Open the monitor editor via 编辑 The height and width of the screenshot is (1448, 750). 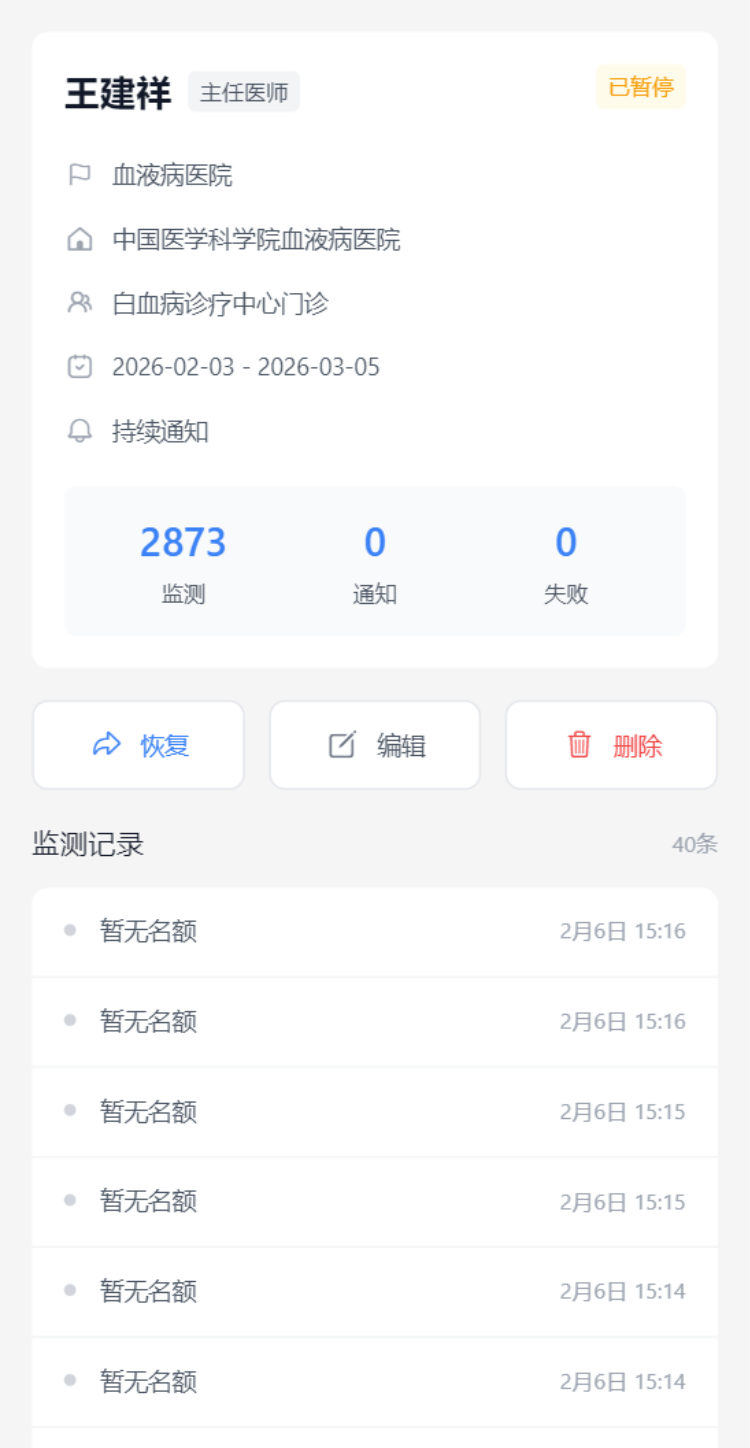pos(374,744)
